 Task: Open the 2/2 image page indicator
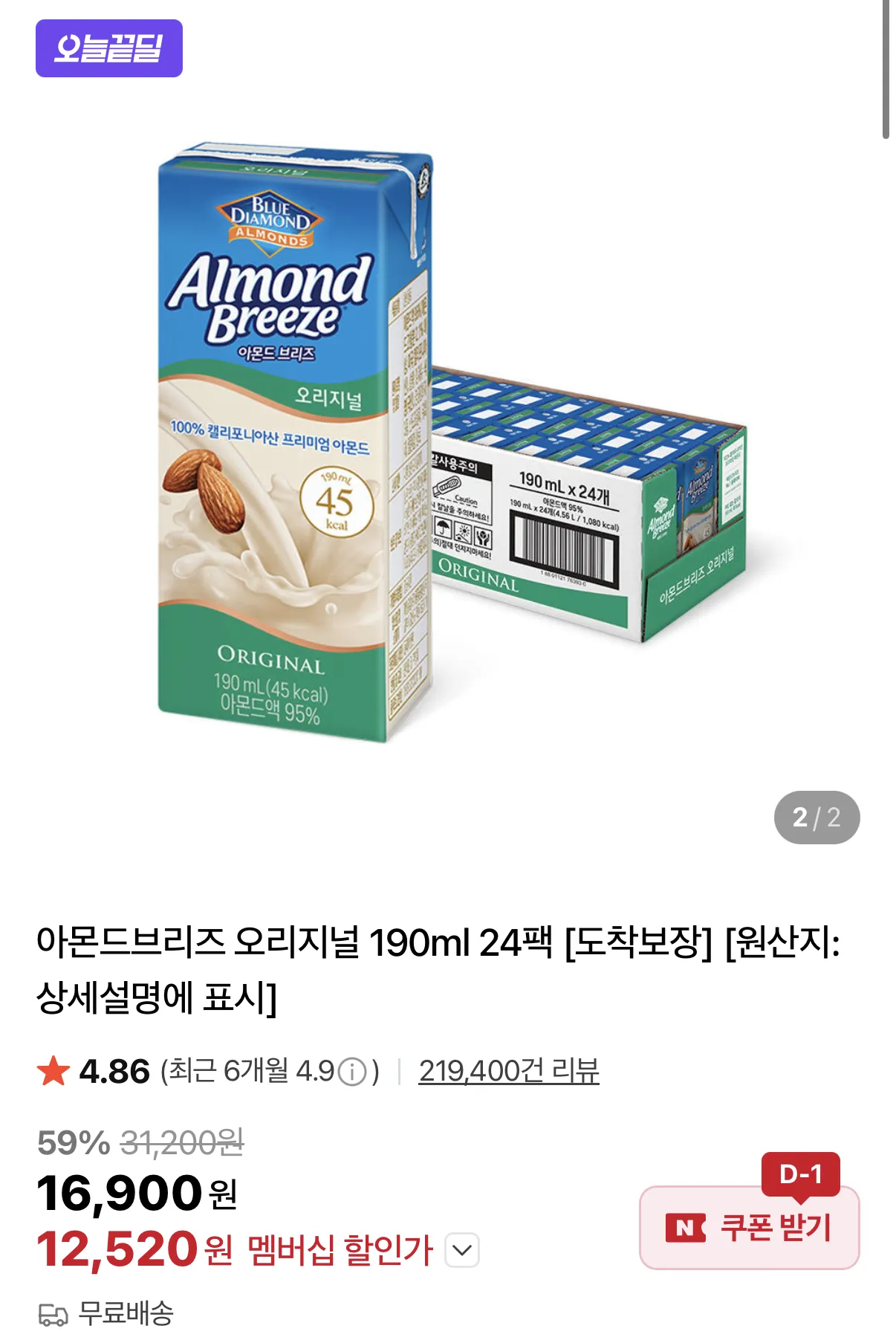click(x=819, y=818)
